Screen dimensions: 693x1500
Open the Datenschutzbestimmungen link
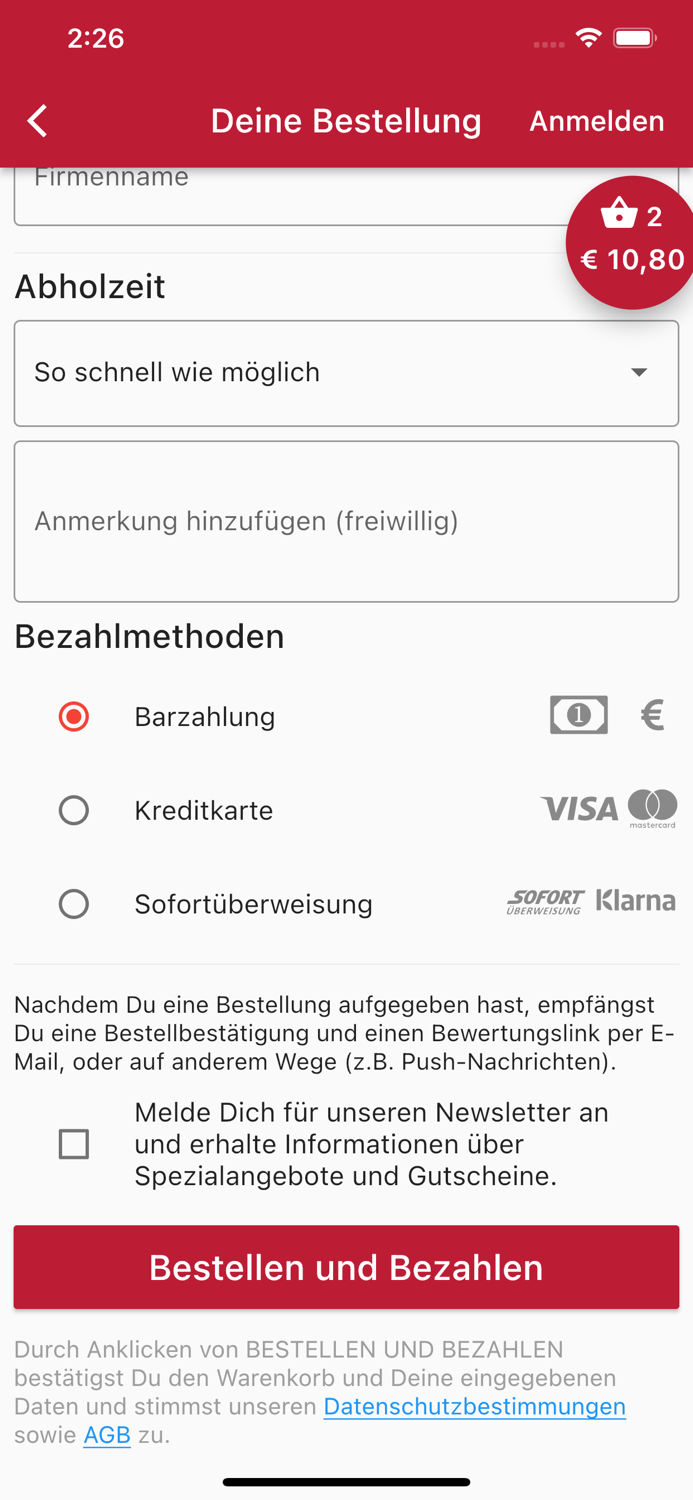(x=475, y=1406)
